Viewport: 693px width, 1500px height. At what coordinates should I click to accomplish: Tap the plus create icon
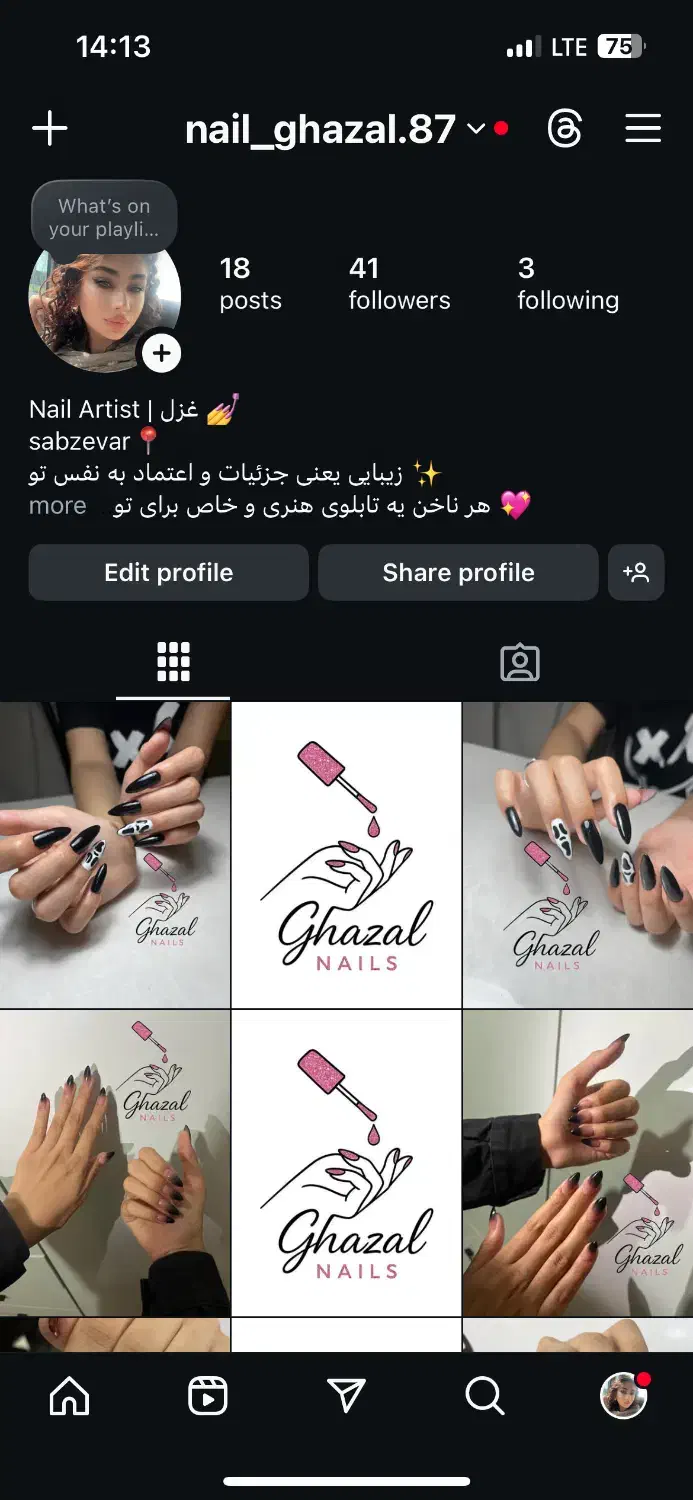49,129
